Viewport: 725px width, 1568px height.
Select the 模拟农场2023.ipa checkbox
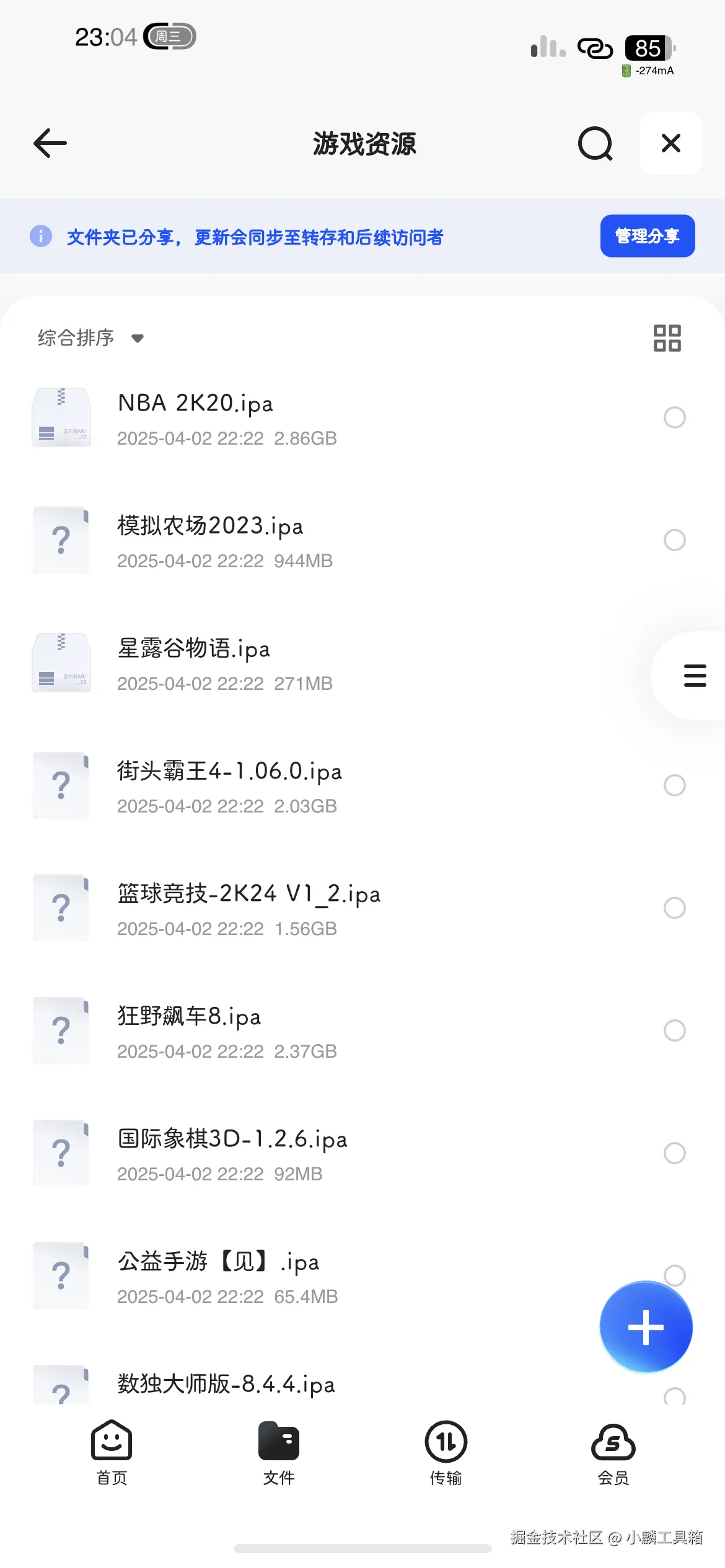[674, 540]
